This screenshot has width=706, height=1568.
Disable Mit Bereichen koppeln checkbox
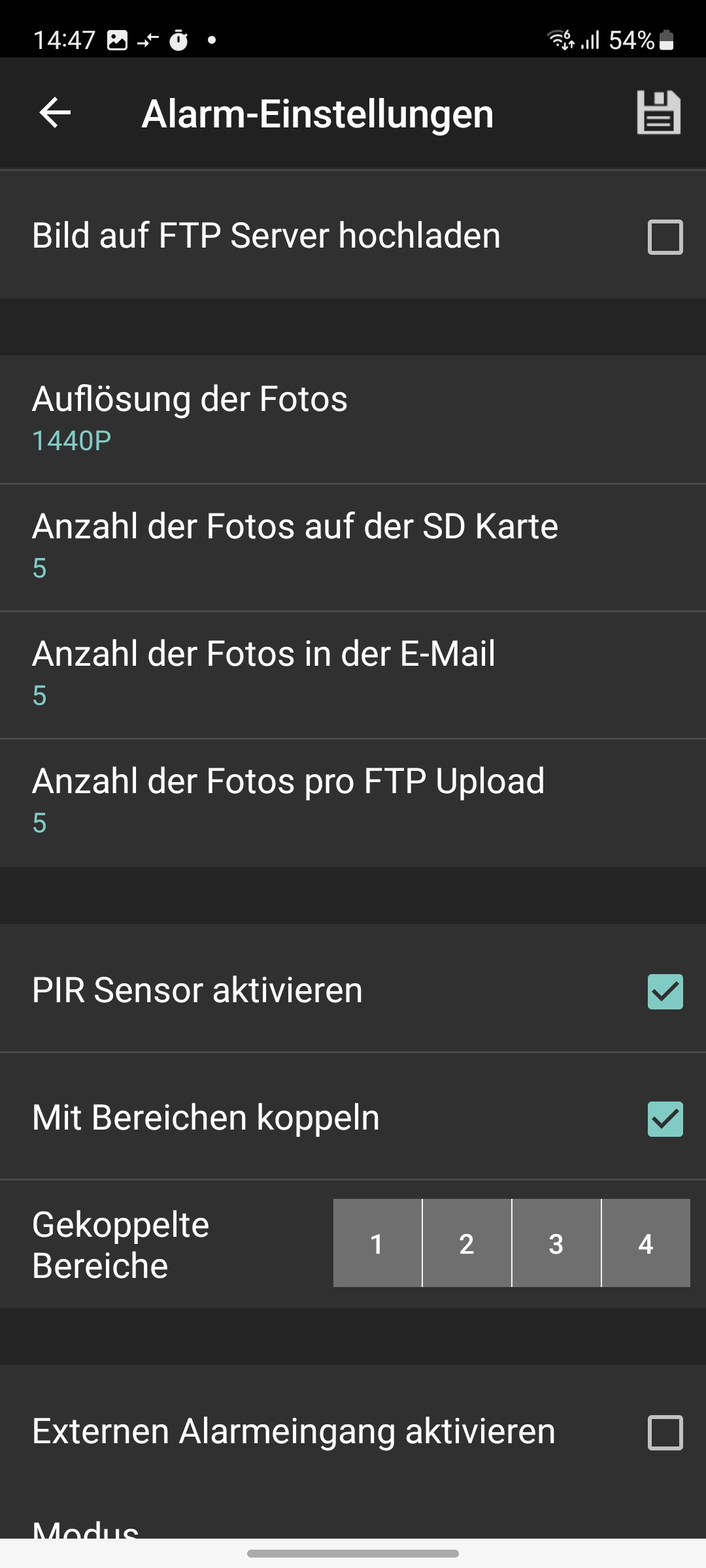(x=665, y=1119)
